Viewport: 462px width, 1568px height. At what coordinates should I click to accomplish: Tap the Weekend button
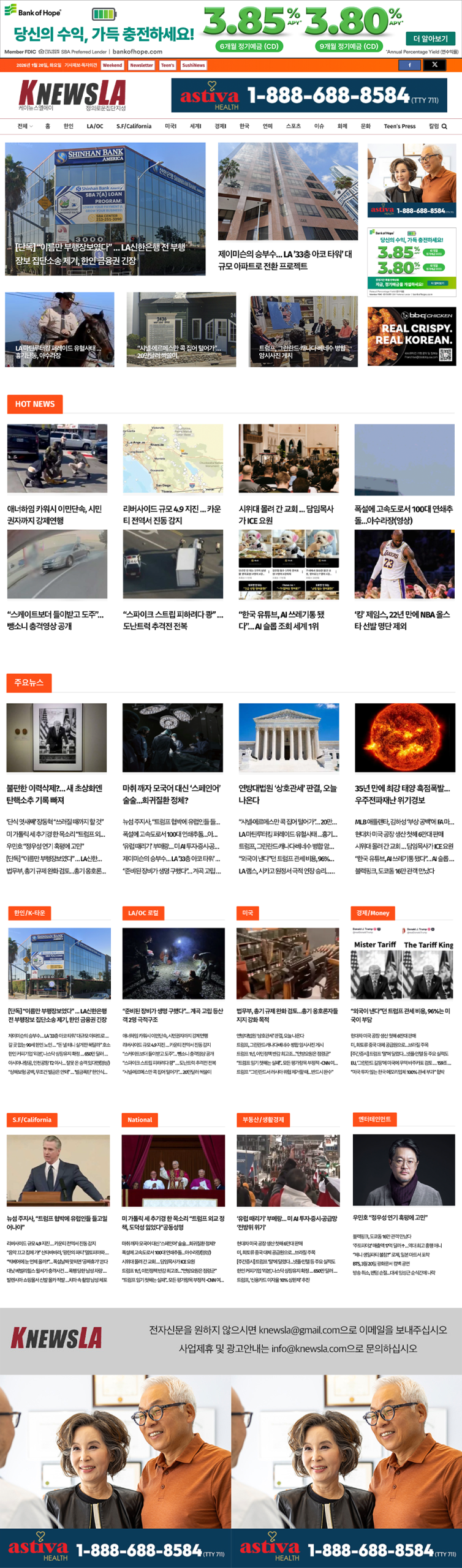click(112, 65)
